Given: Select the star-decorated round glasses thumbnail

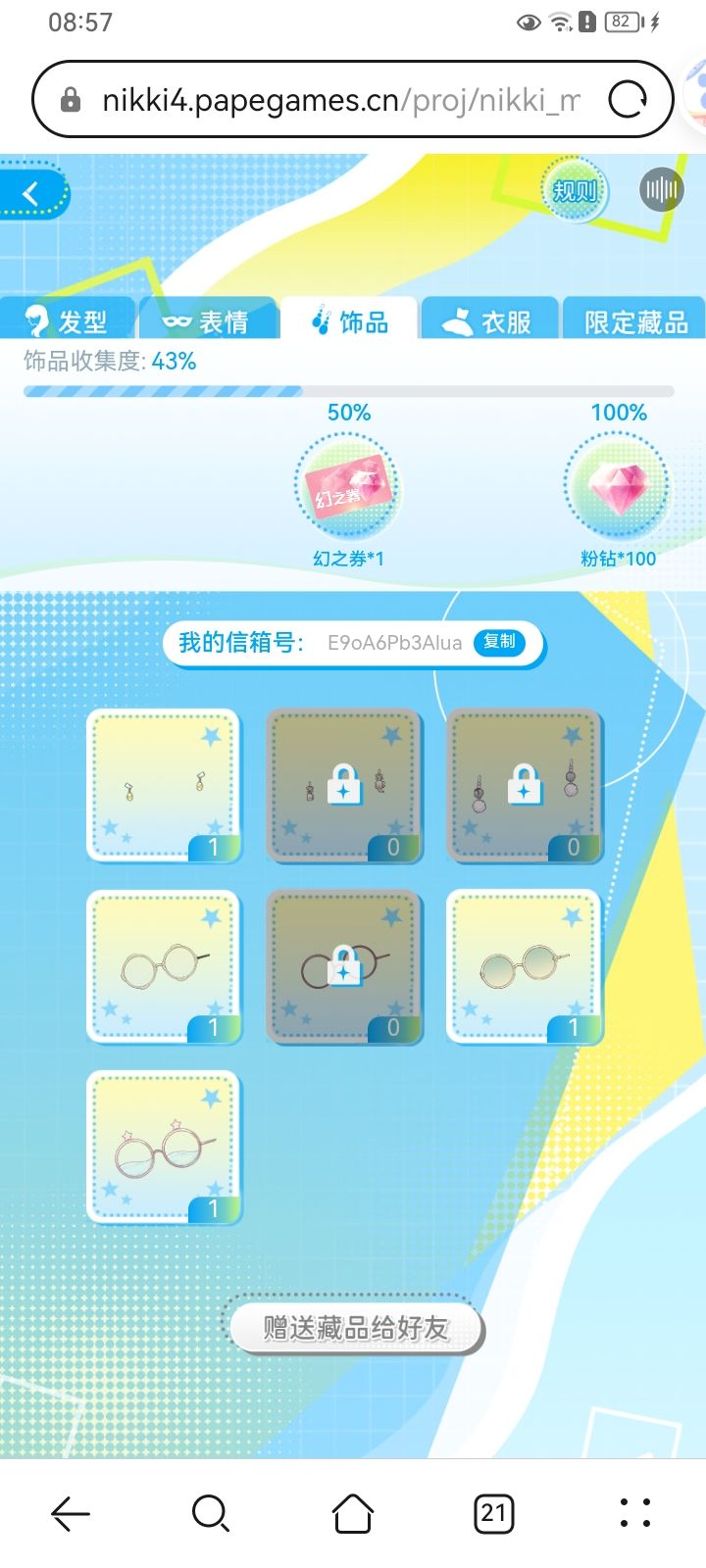Looking at the screenshot, I should pyautogui.click(x=164, y=1145).
